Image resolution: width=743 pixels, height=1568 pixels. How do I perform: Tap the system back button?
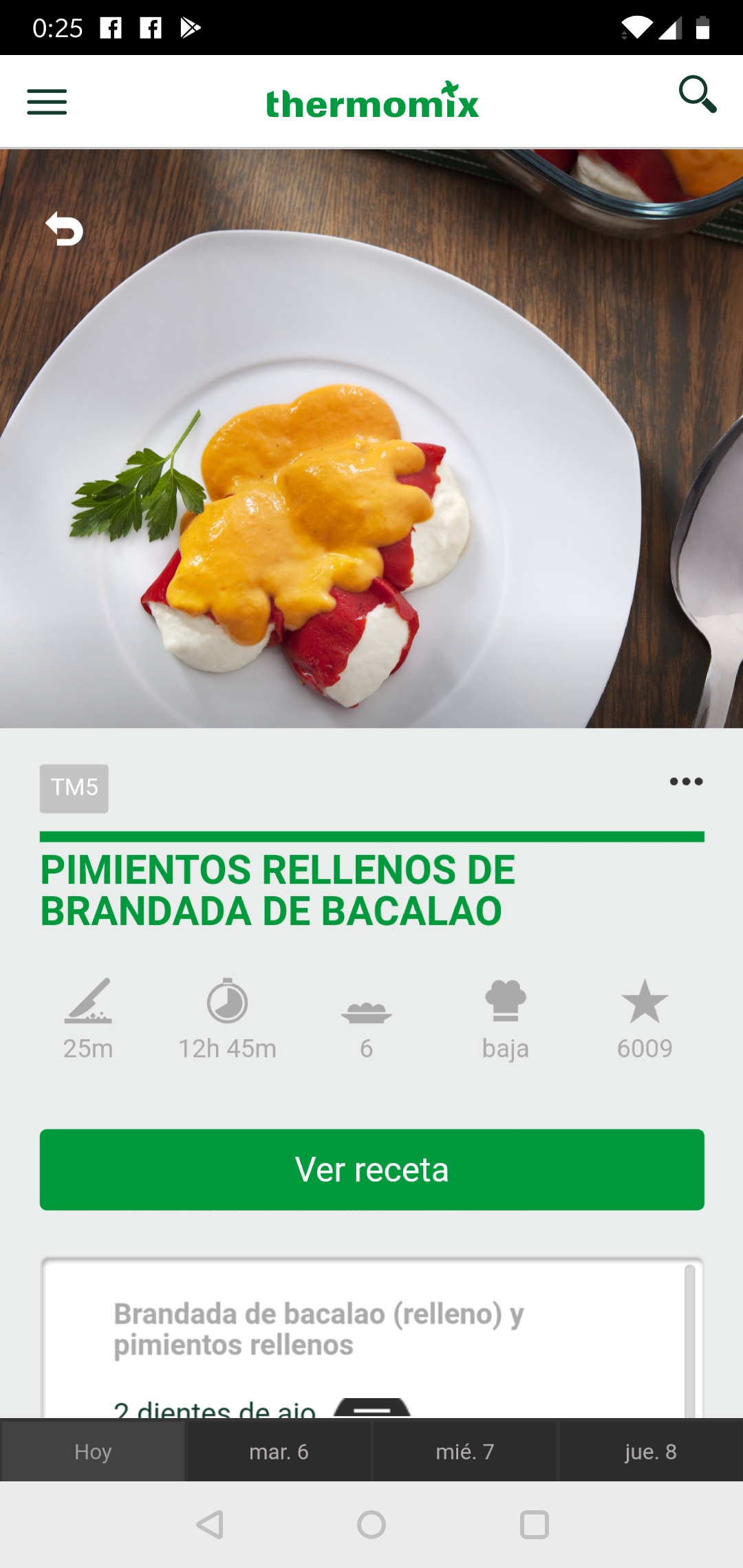coord(210,1525)
